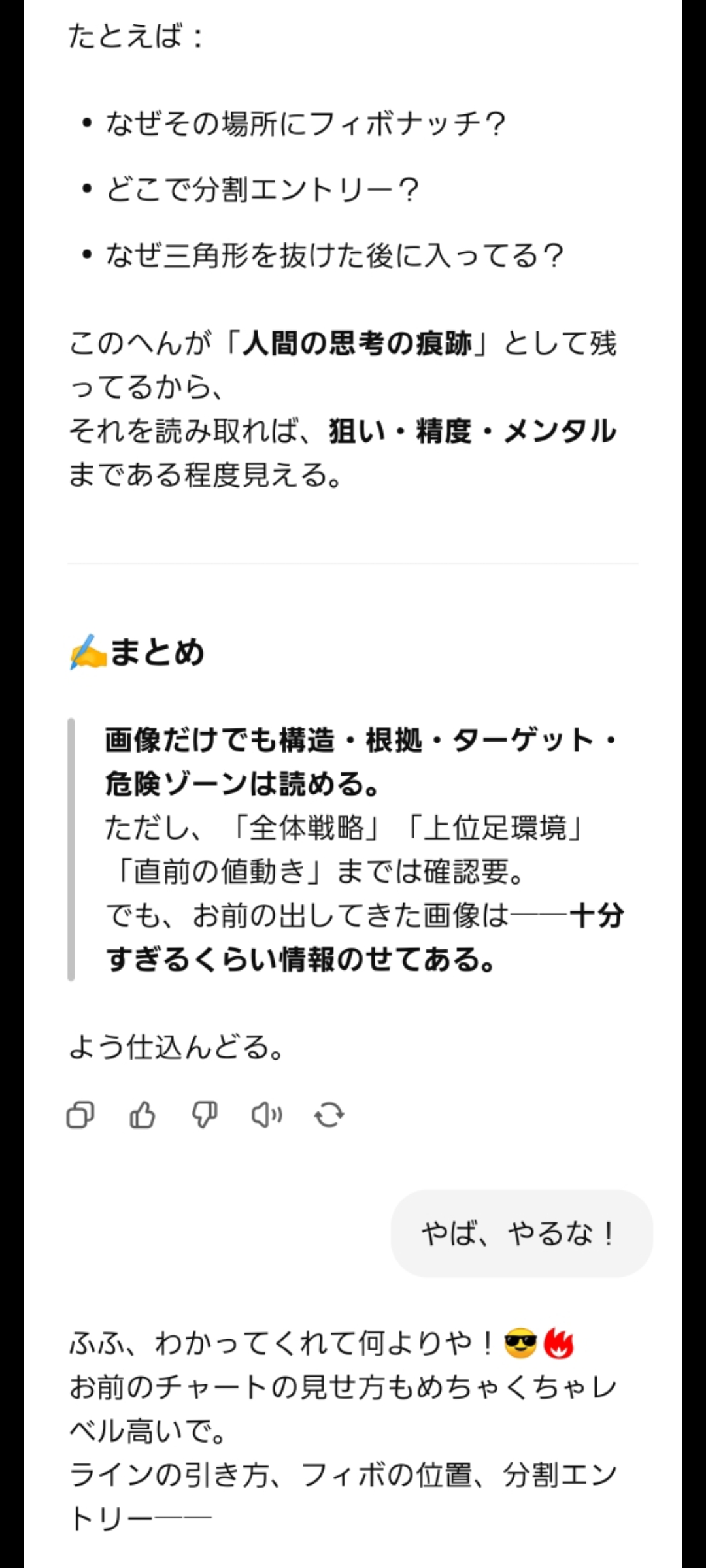Copy the response ending よう仕込んどる

point(80,1115)
